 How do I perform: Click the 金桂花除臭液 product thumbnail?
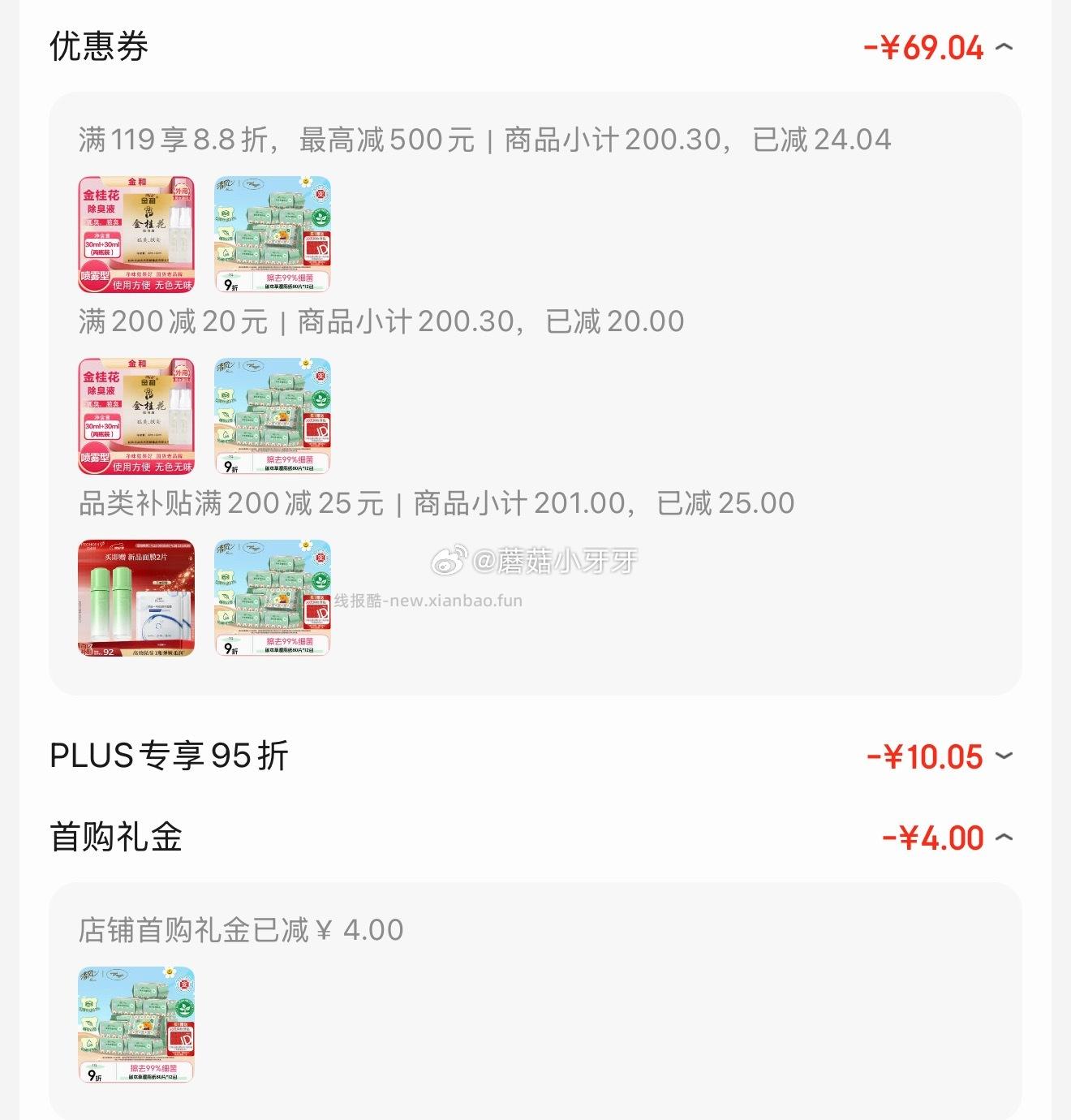[x=135, y=235]
